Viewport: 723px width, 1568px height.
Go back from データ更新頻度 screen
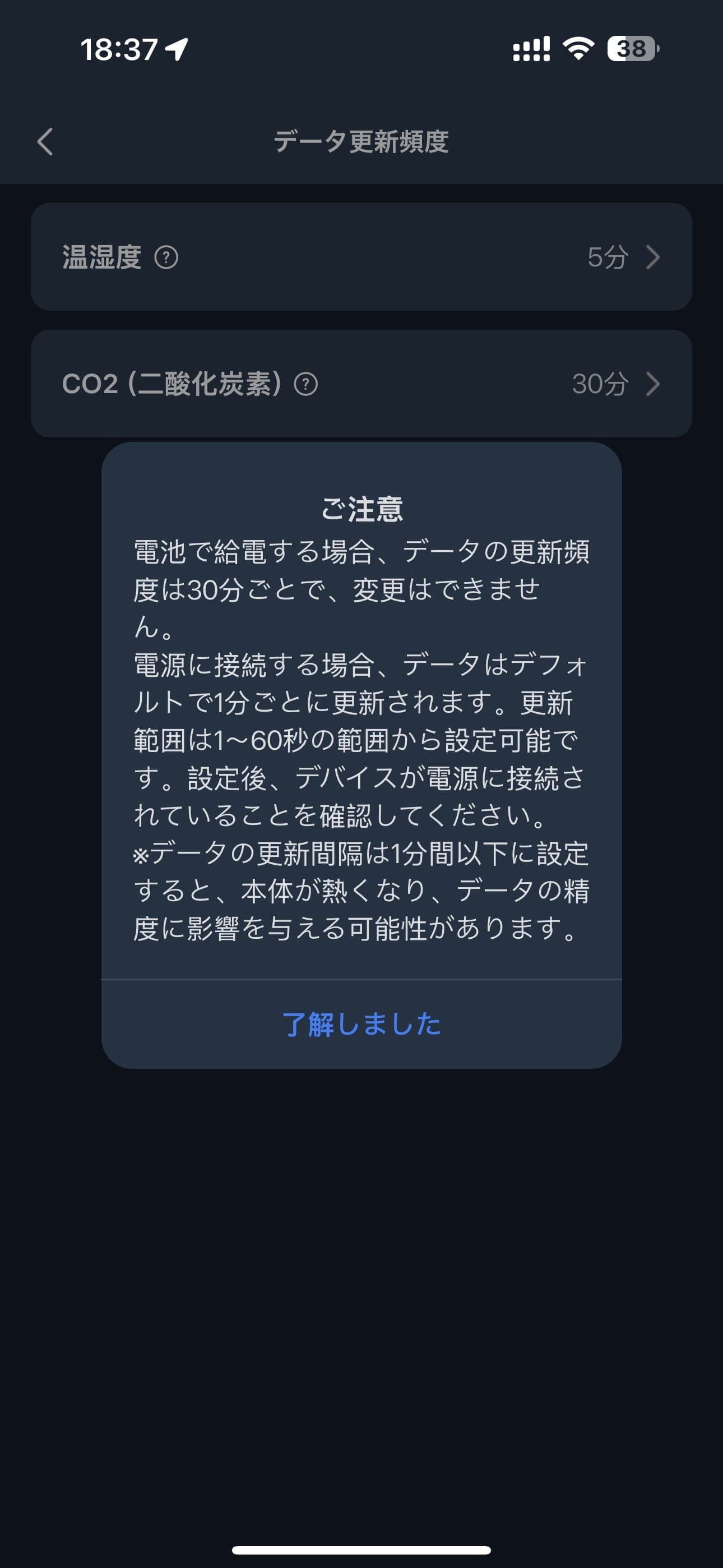click(x=45, y=142)
